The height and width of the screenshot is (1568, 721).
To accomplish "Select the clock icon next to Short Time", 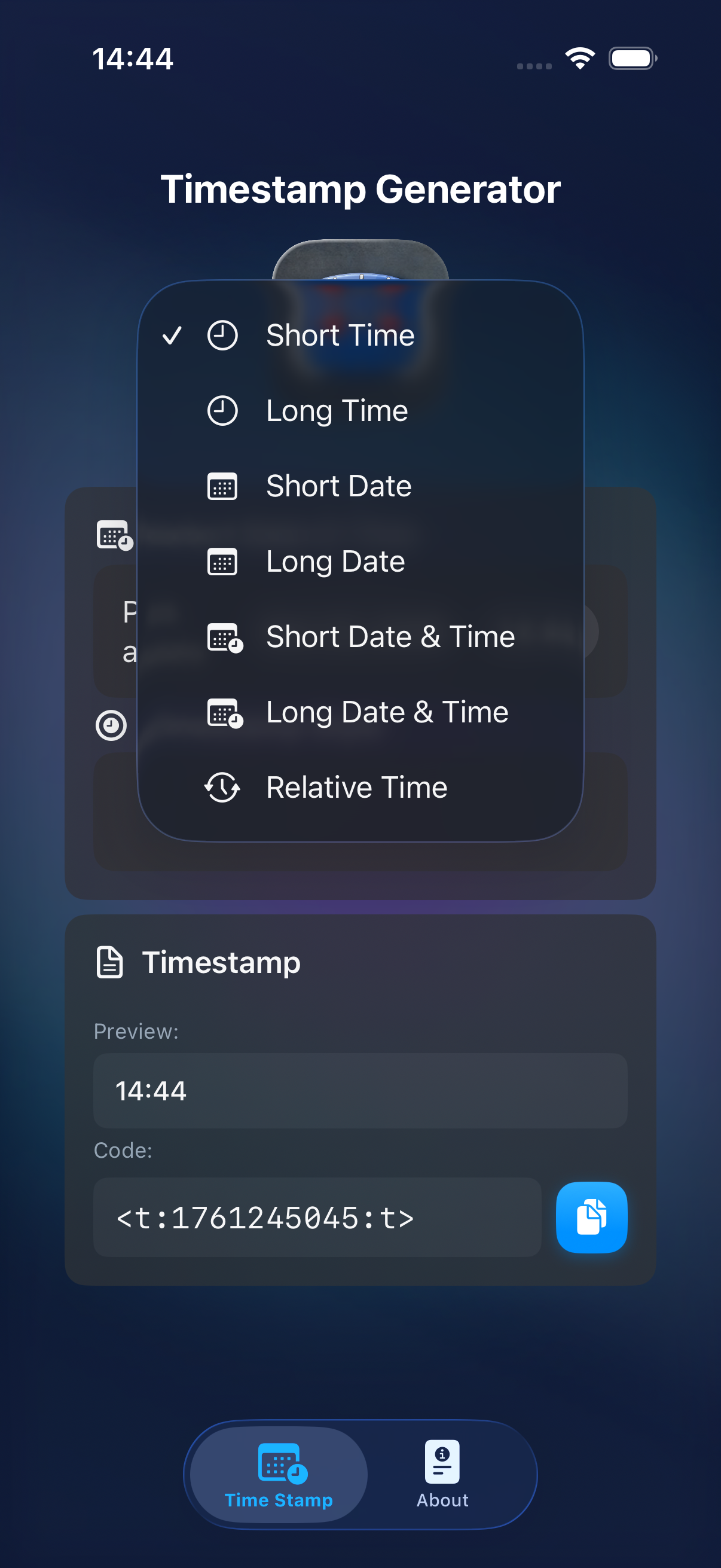I will [x=221, y=335].
